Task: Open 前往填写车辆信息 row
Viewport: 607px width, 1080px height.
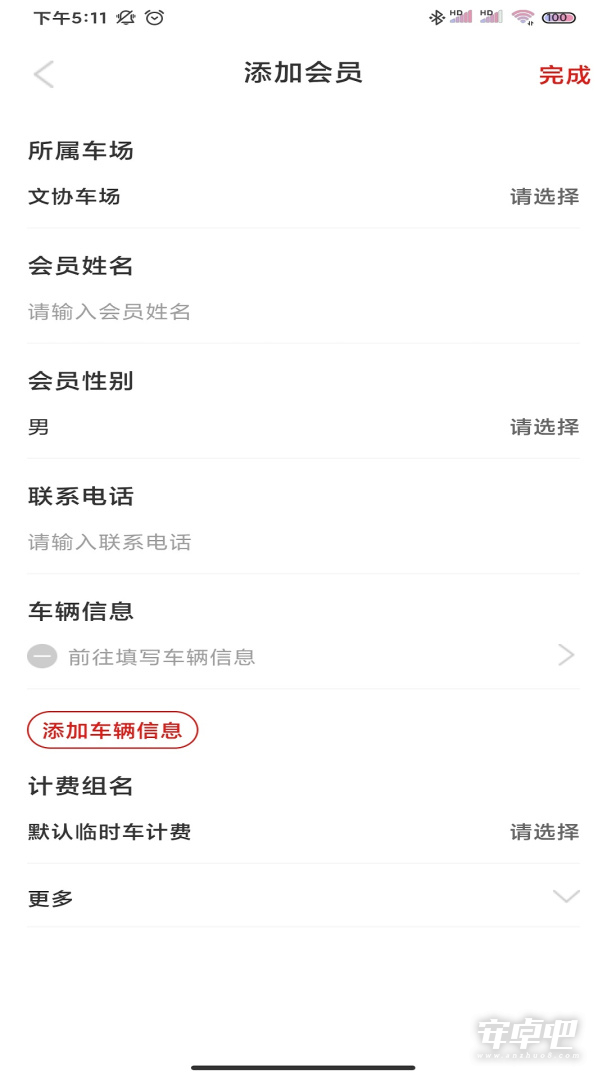Action: [x=321, y=656]
